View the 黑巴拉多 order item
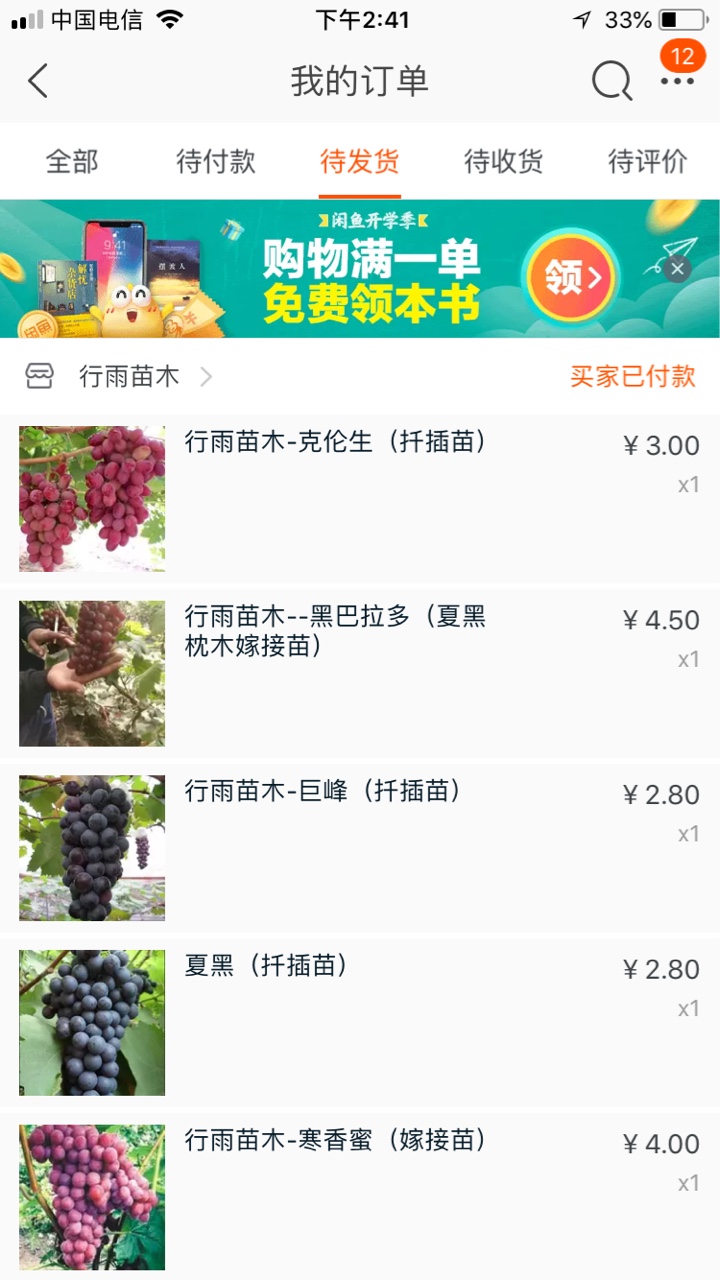This screenshot has width=720, height=1280. [x=336, y=630]
